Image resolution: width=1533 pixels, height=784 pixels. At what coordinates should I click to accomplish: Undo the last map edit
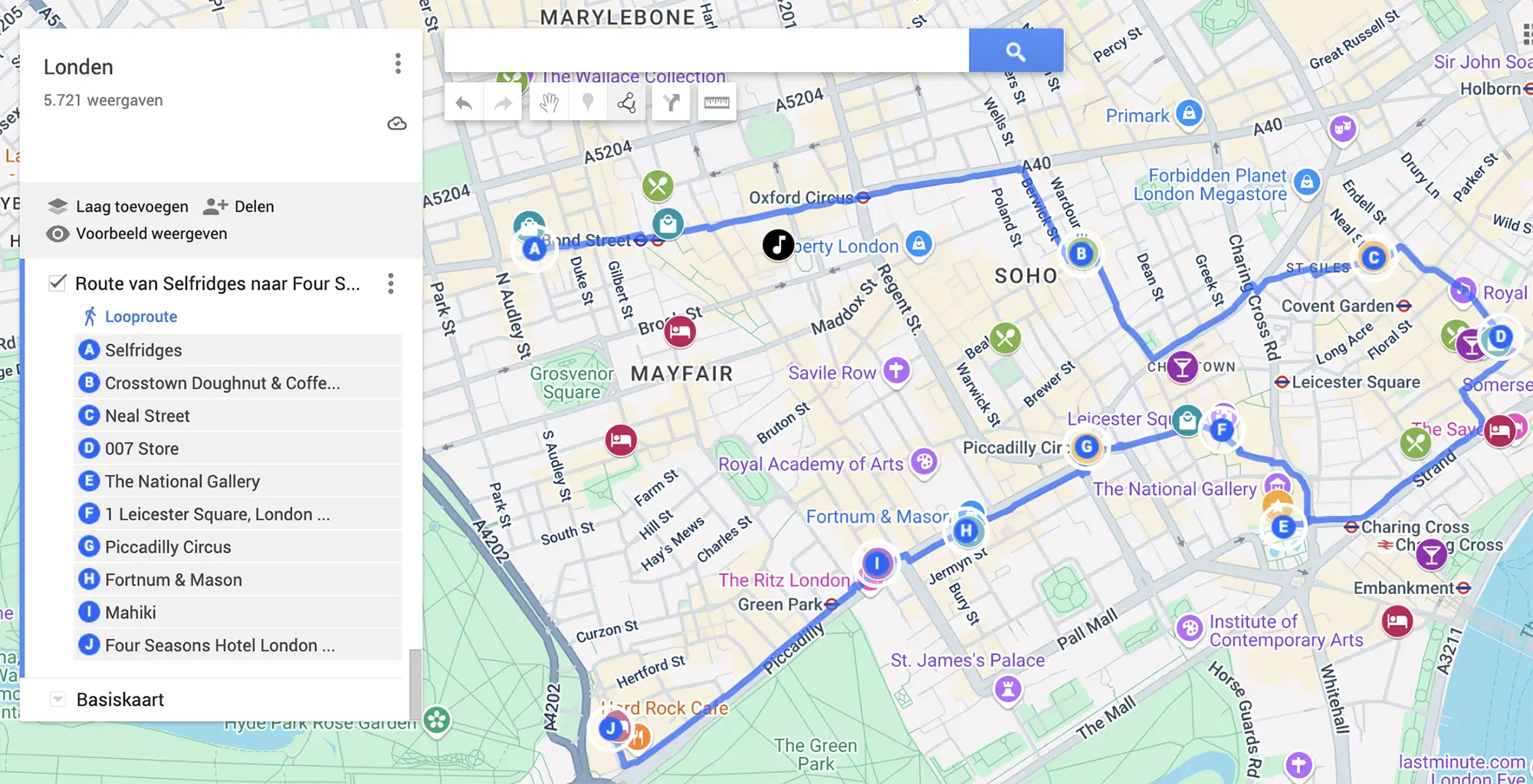[464, 103]
